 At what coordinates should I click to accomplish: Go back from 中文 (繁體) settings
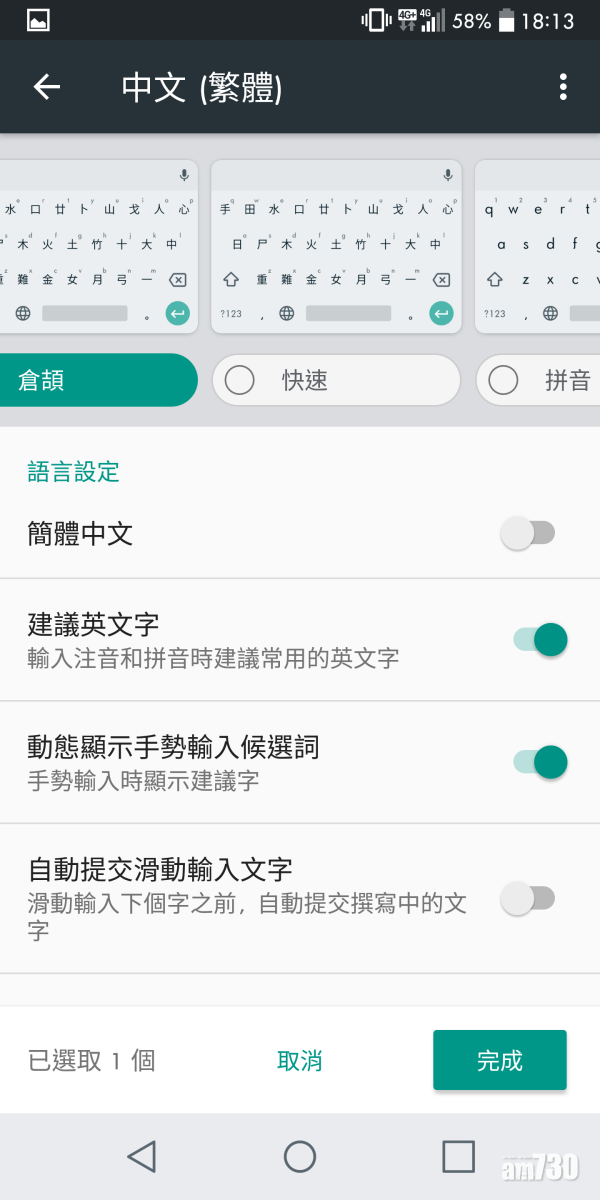point(47,87)
